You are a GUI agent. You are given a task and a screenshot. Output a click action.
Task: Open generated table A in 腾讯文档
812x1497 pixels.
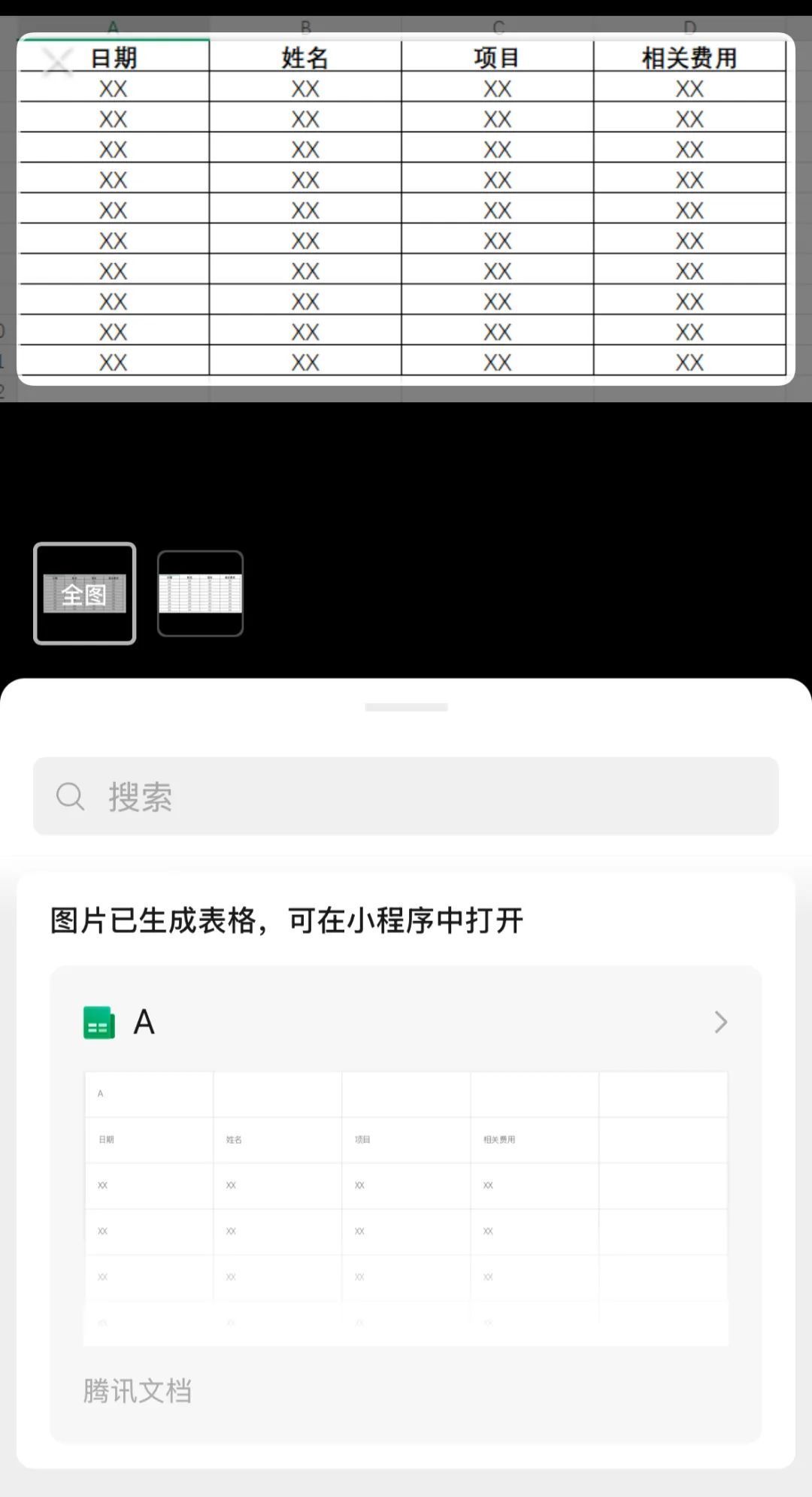[x=406, y=1022]
